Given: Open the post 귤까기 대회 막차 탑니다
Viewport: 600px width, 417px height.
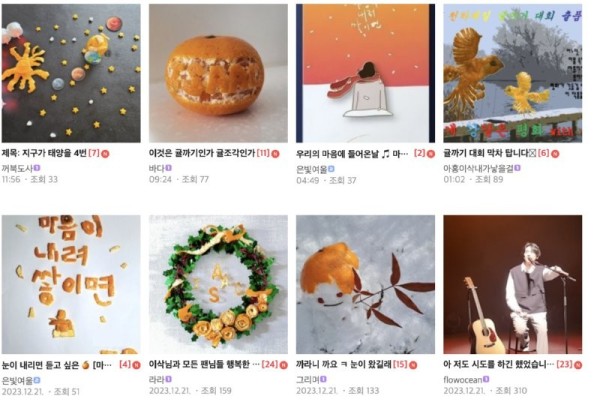Looking at the screenshot, I should point(488,153).
